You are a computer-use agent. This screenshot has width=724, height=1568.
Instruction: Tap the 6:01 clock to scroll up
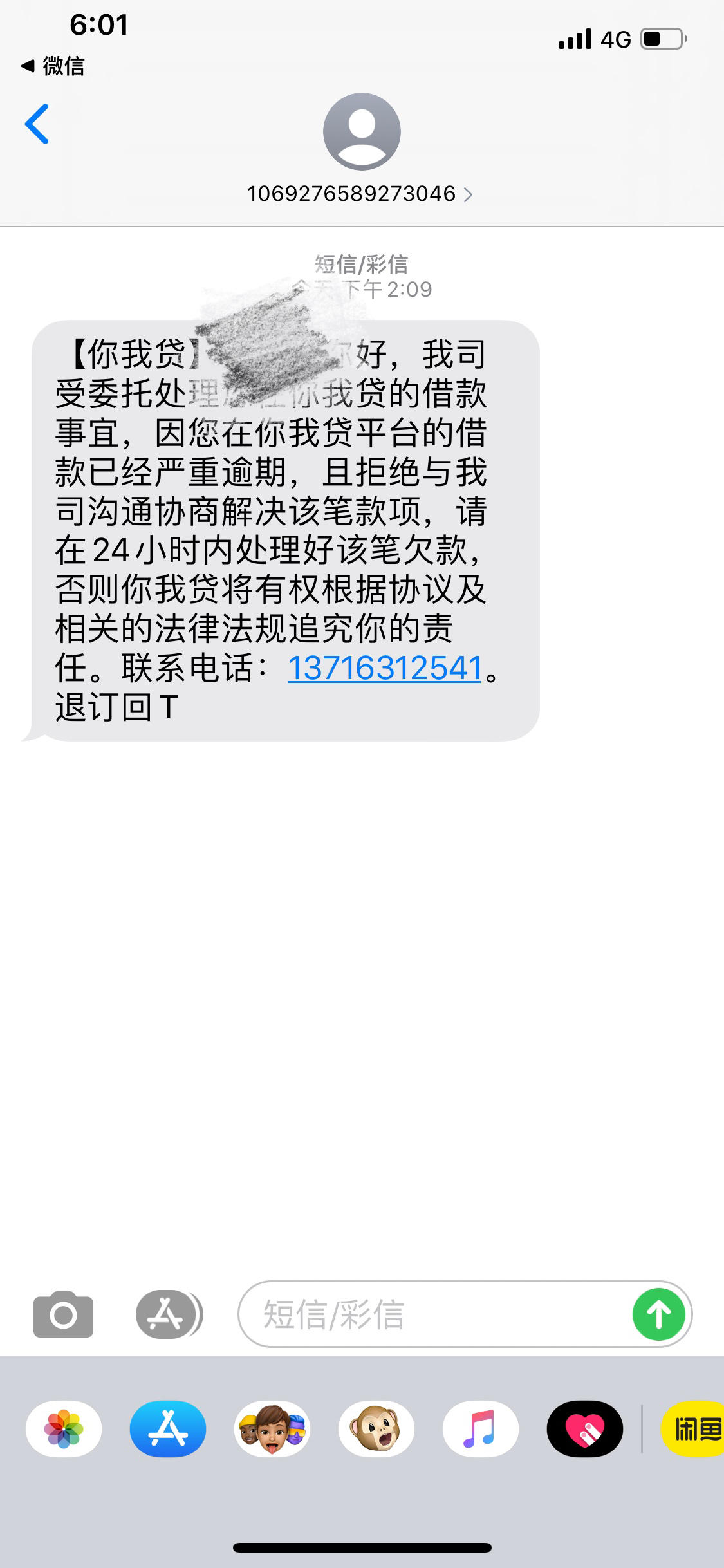point(98,25)
